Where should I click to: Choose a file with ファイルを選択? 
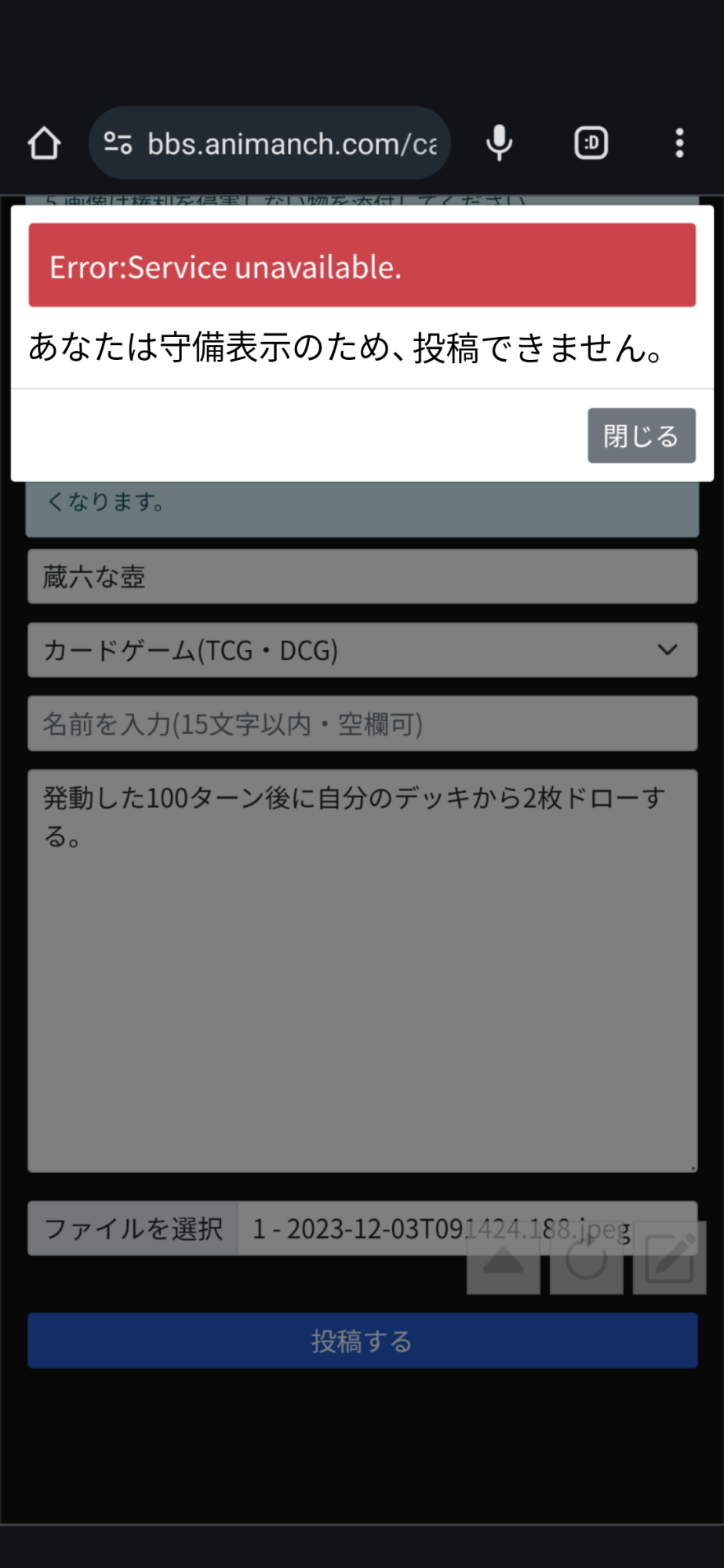(133, 1229)
